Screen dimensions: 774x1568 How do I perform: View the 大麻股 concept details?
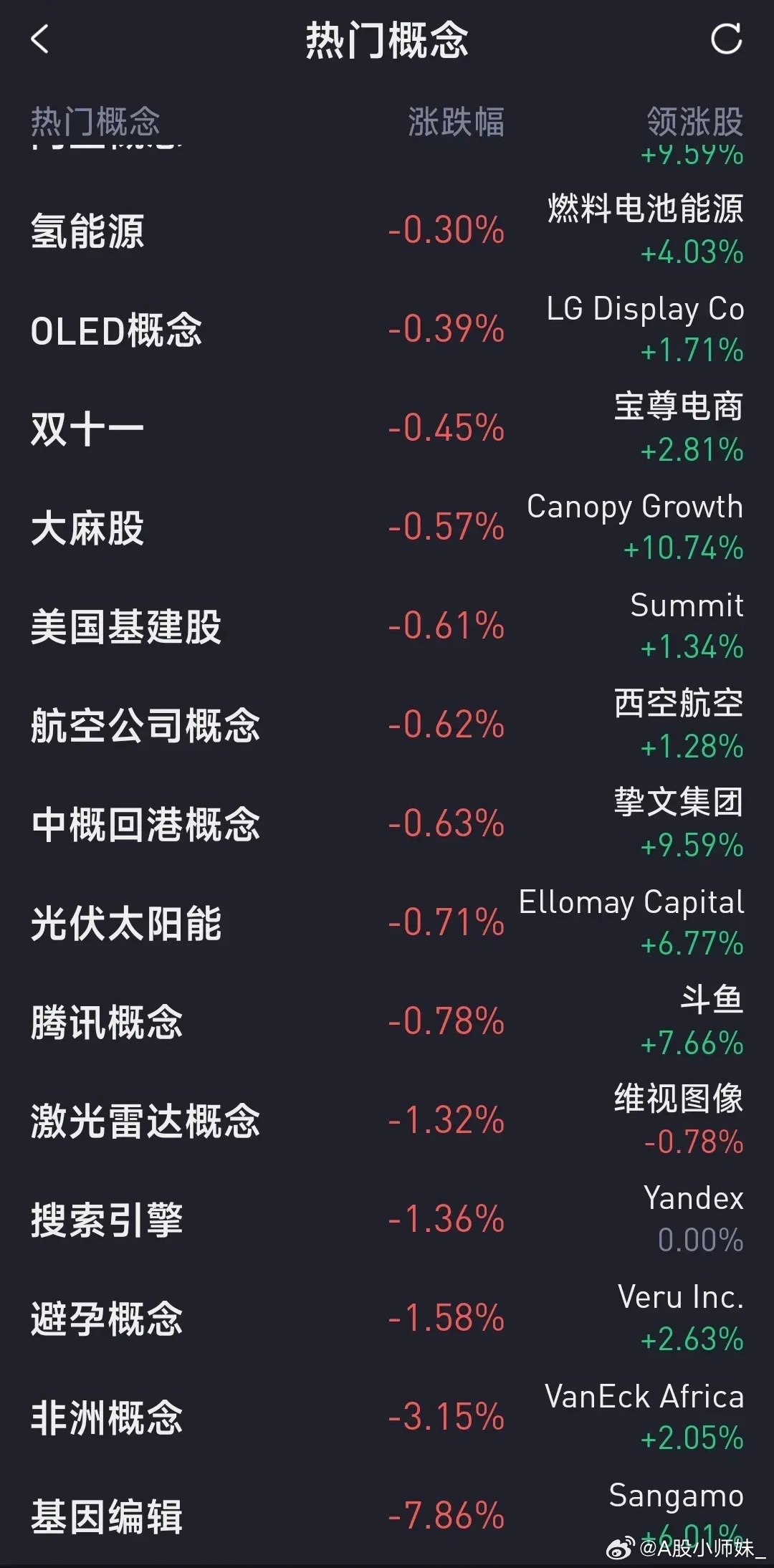tap(387, 527)
